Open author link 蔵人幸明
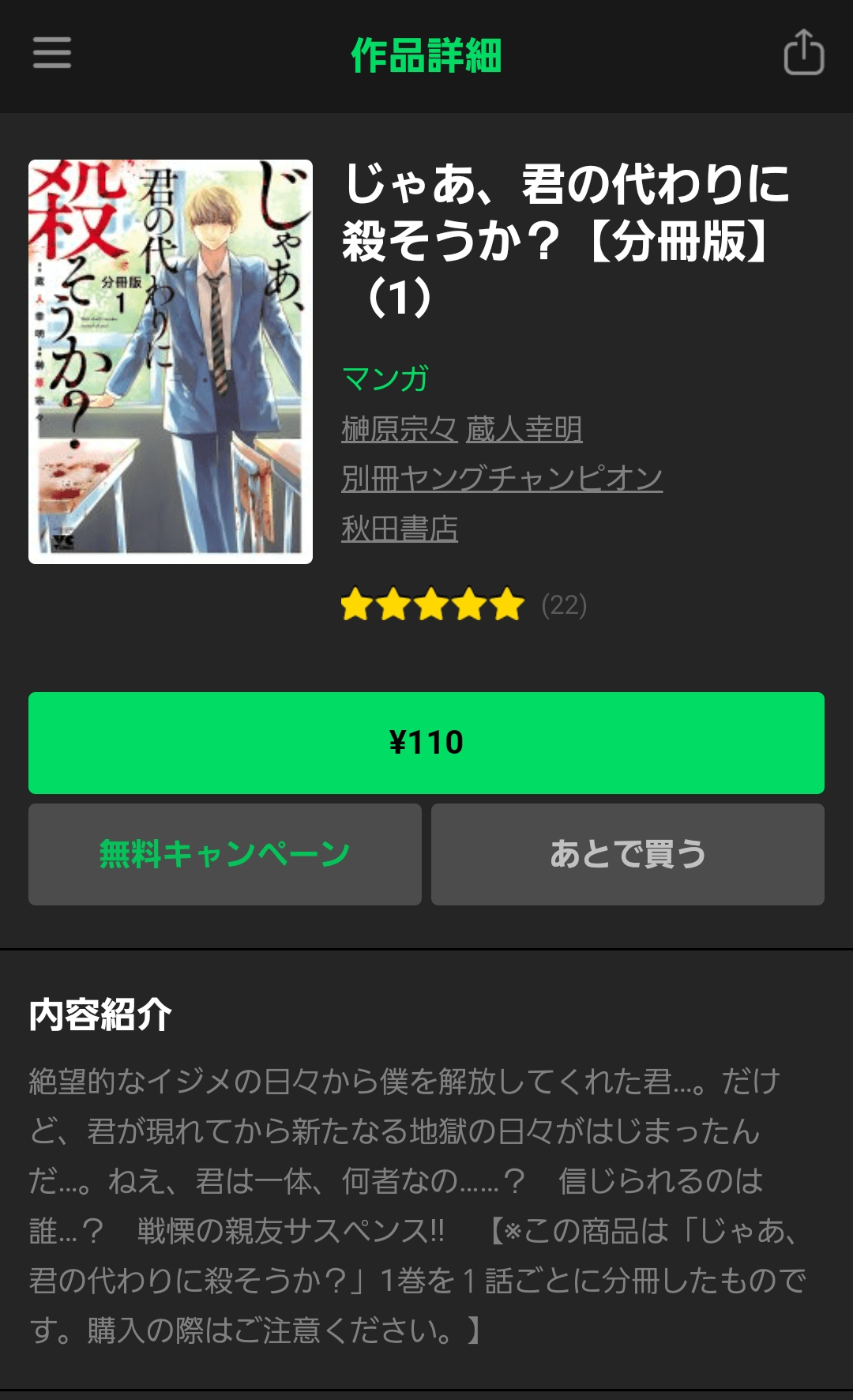Viewport: 853px width, 1400px height. coord(521,427)
